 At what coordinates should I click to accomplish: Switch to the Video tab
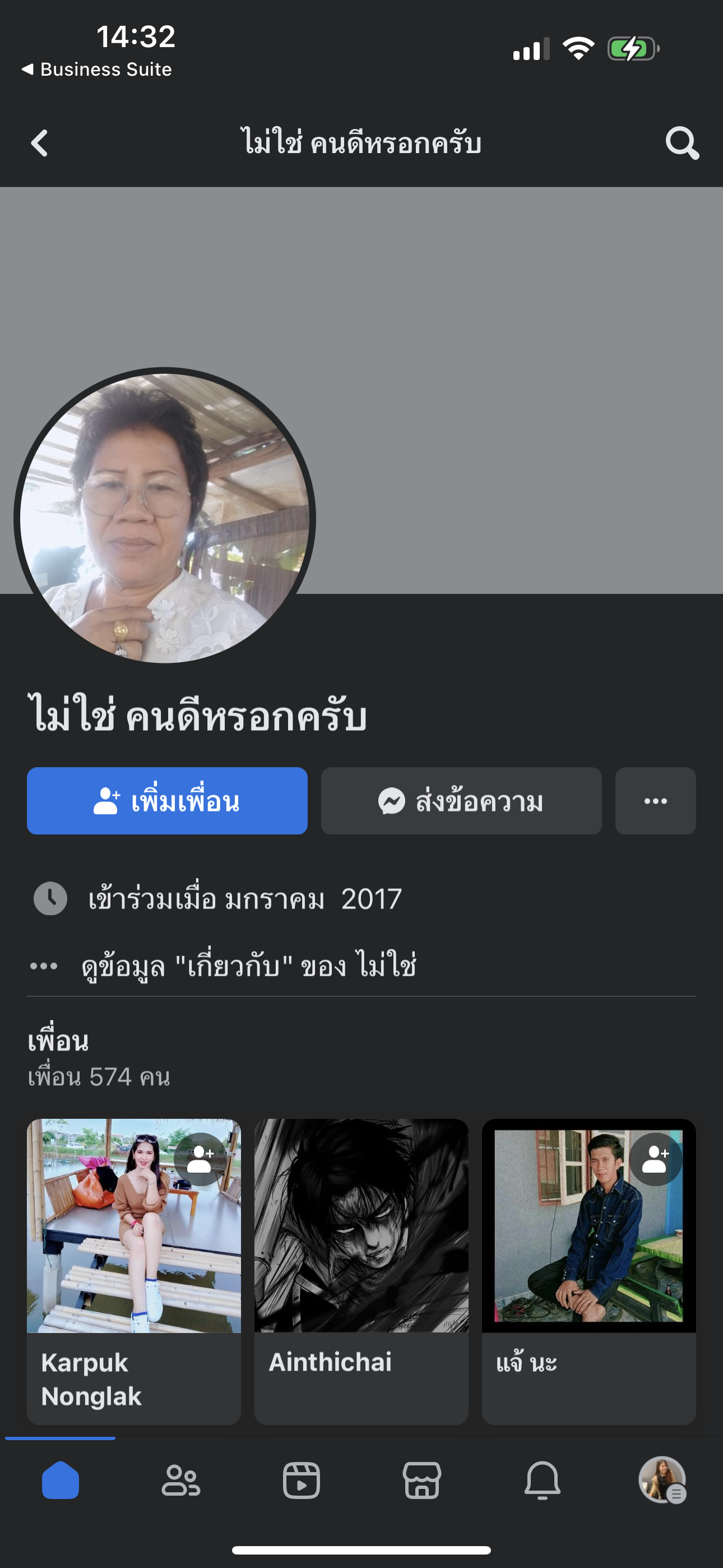tap(302, 1481)
